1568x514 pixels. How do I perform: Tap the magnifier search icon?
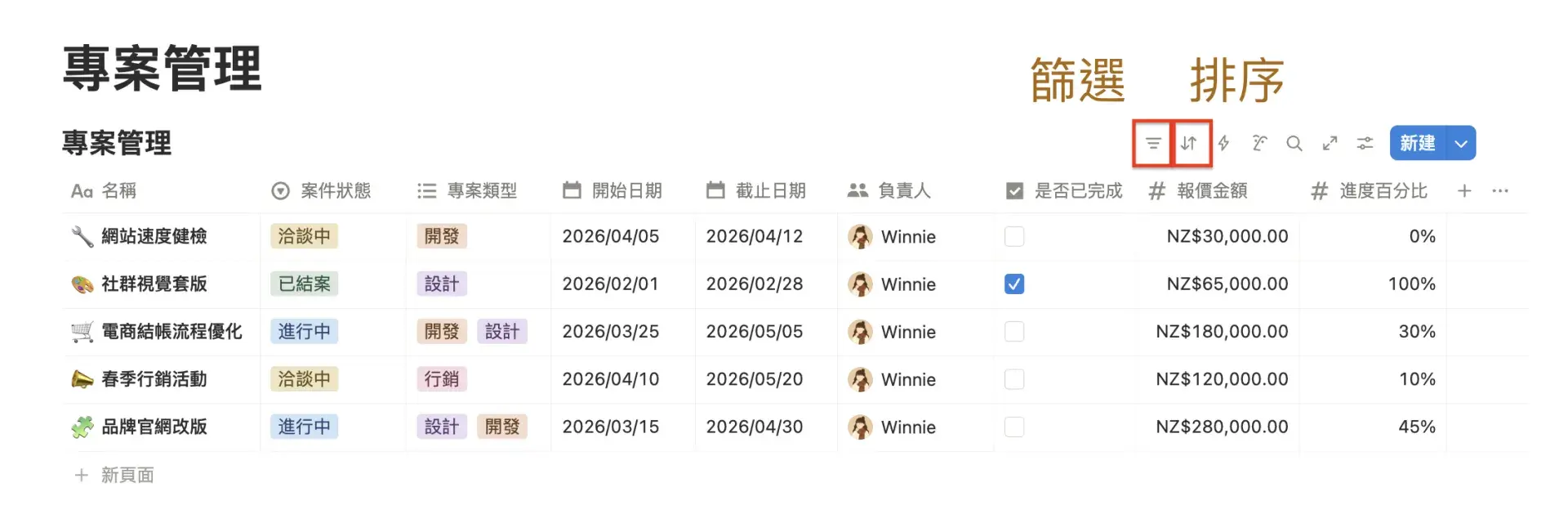pyautogui.click(x=1294, y=143)
